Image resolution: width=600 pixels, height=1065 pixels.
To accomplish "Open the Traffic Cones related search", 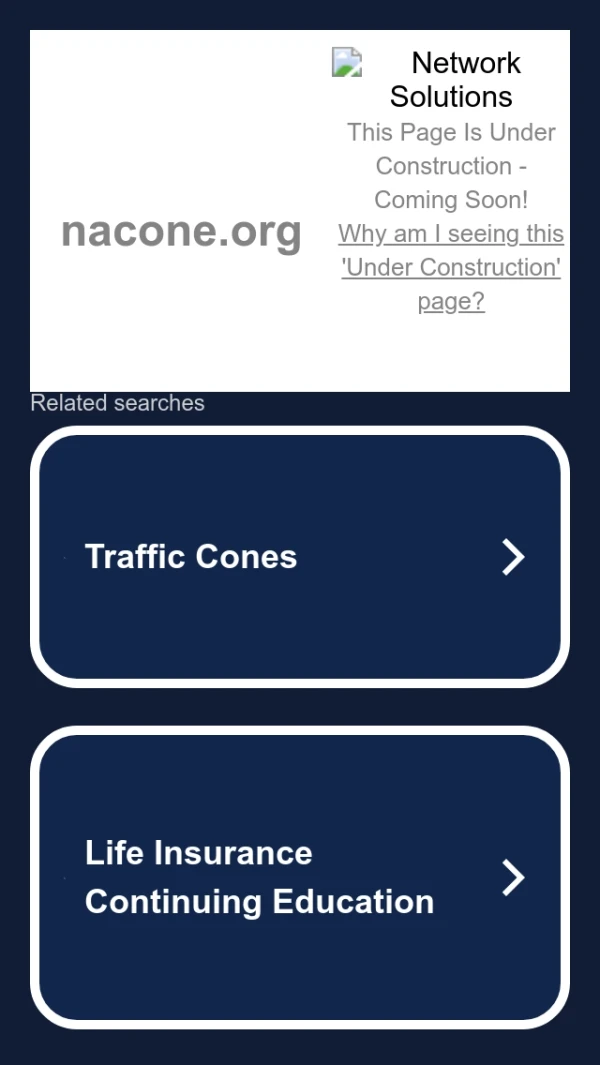I will [x=299, y=557].
